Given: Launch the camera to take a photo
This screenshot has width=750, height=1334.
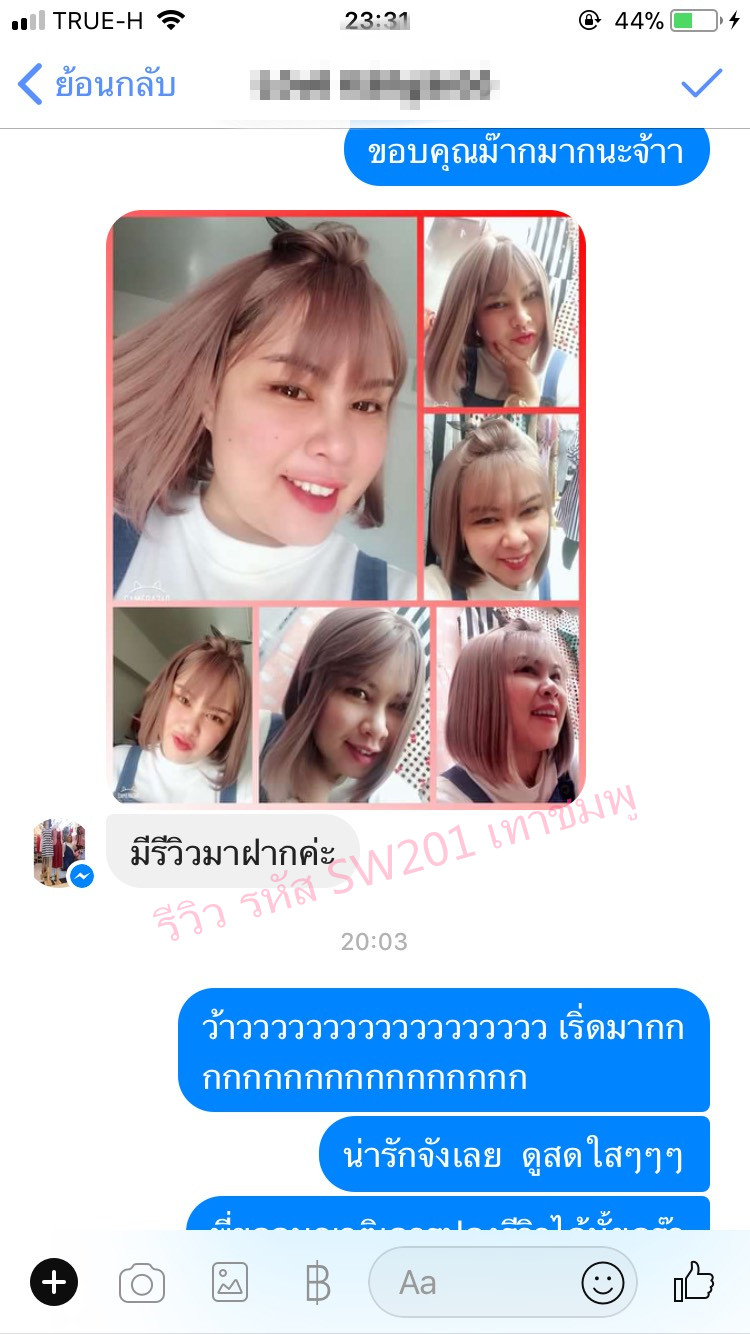Looking at the screenshot, I should click(142, 1282).
